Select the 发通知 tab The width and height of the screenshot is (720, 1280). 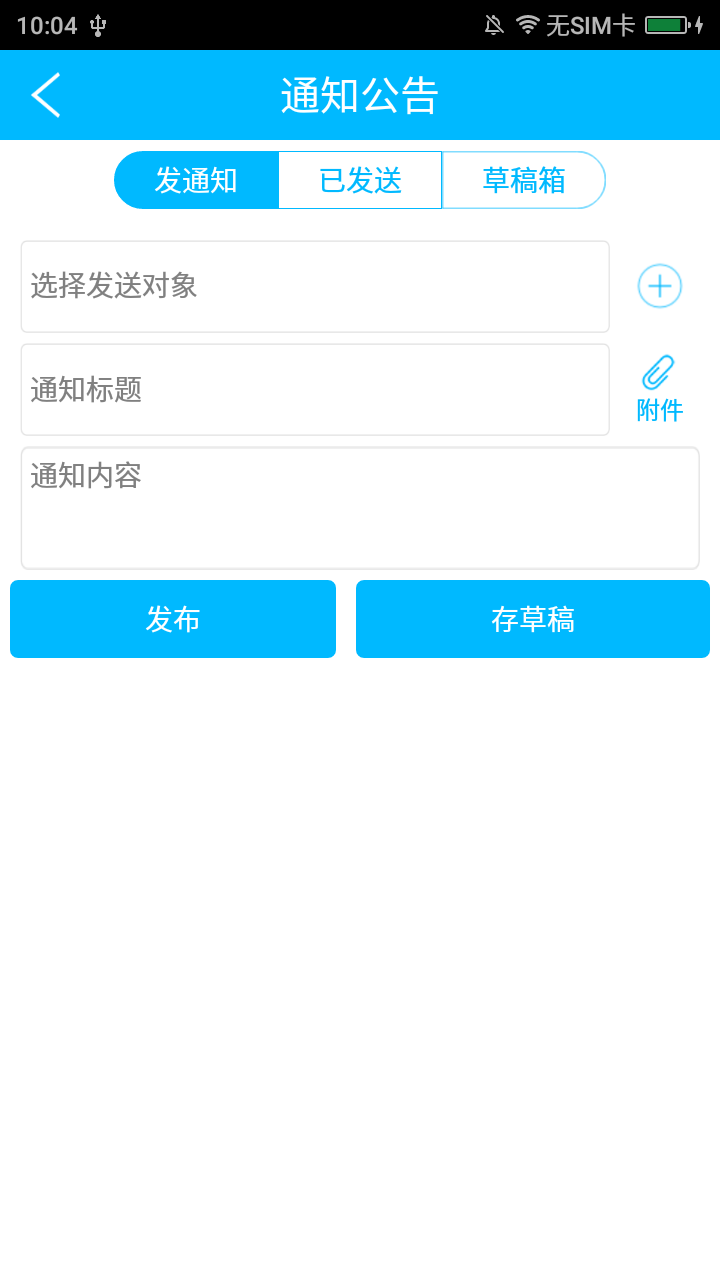click(196, 180)
